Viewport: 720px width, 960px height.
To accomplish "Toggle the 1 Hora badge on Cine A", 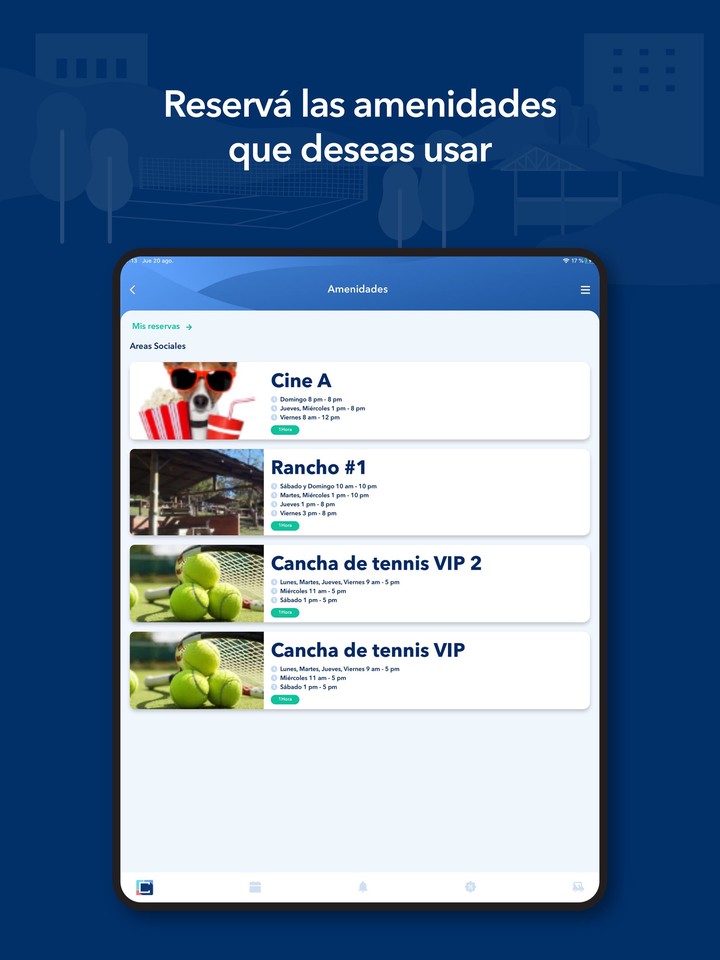I will point(285,429).
